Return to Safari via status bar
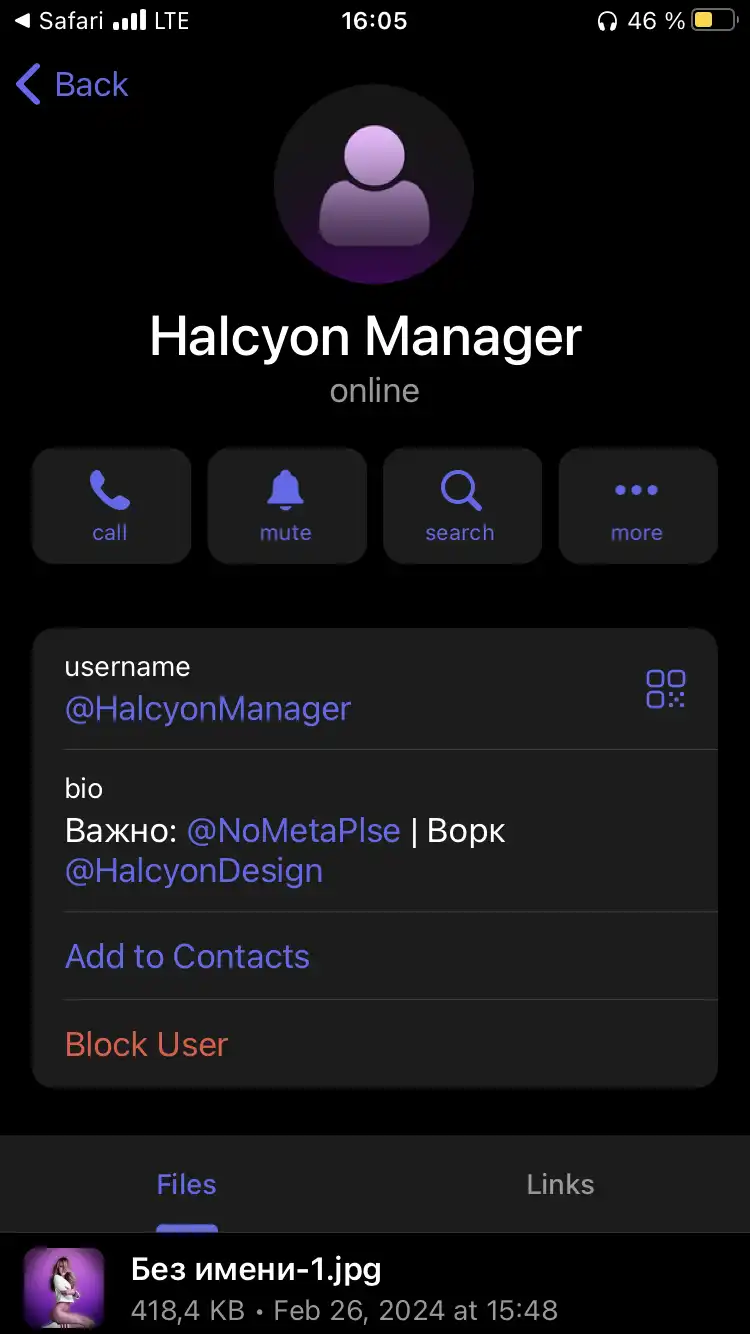This screenshot has height=1334, width=750. (x=60, y=20)
